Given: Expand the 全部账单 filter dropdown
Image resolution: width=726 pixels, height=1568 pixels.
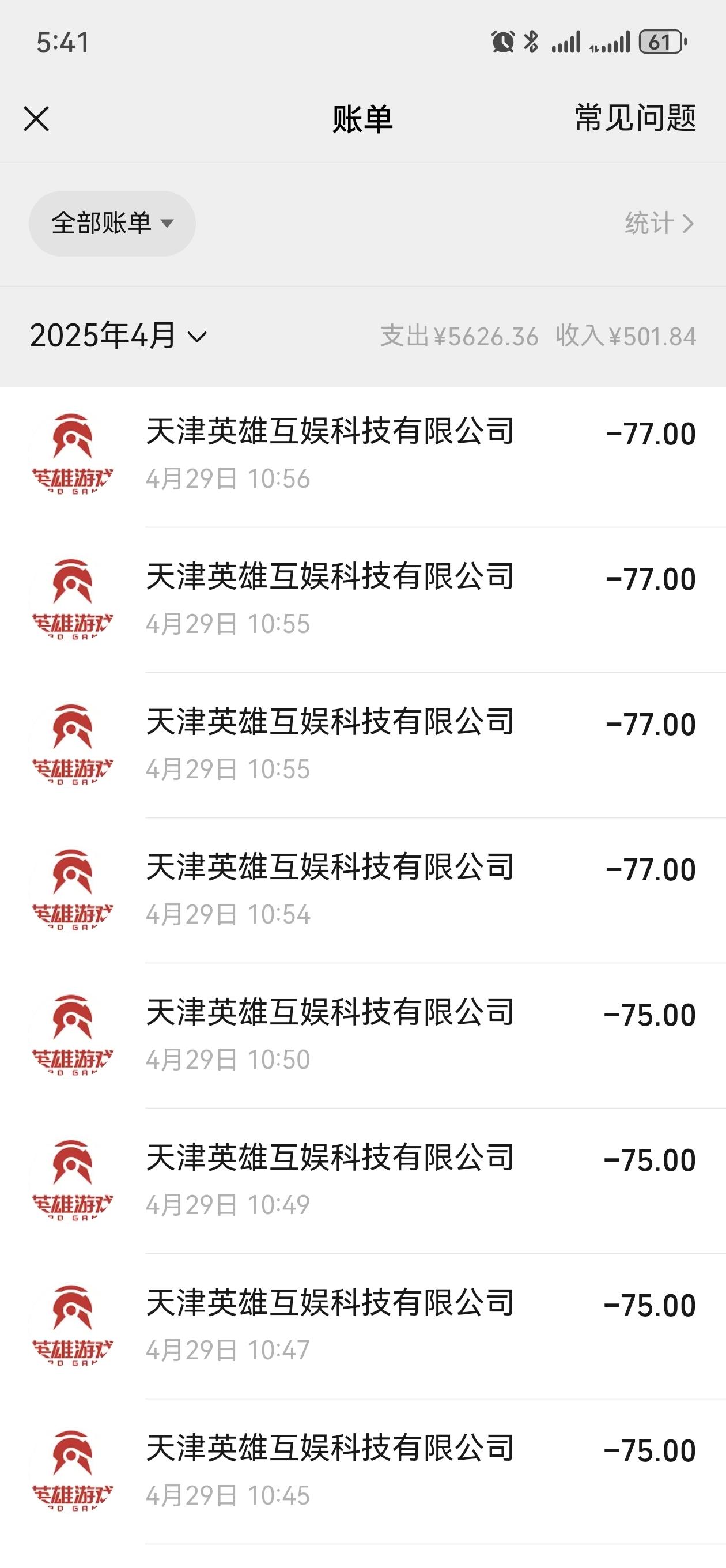Looking at the screenshot, I should (x=112, y=224).
